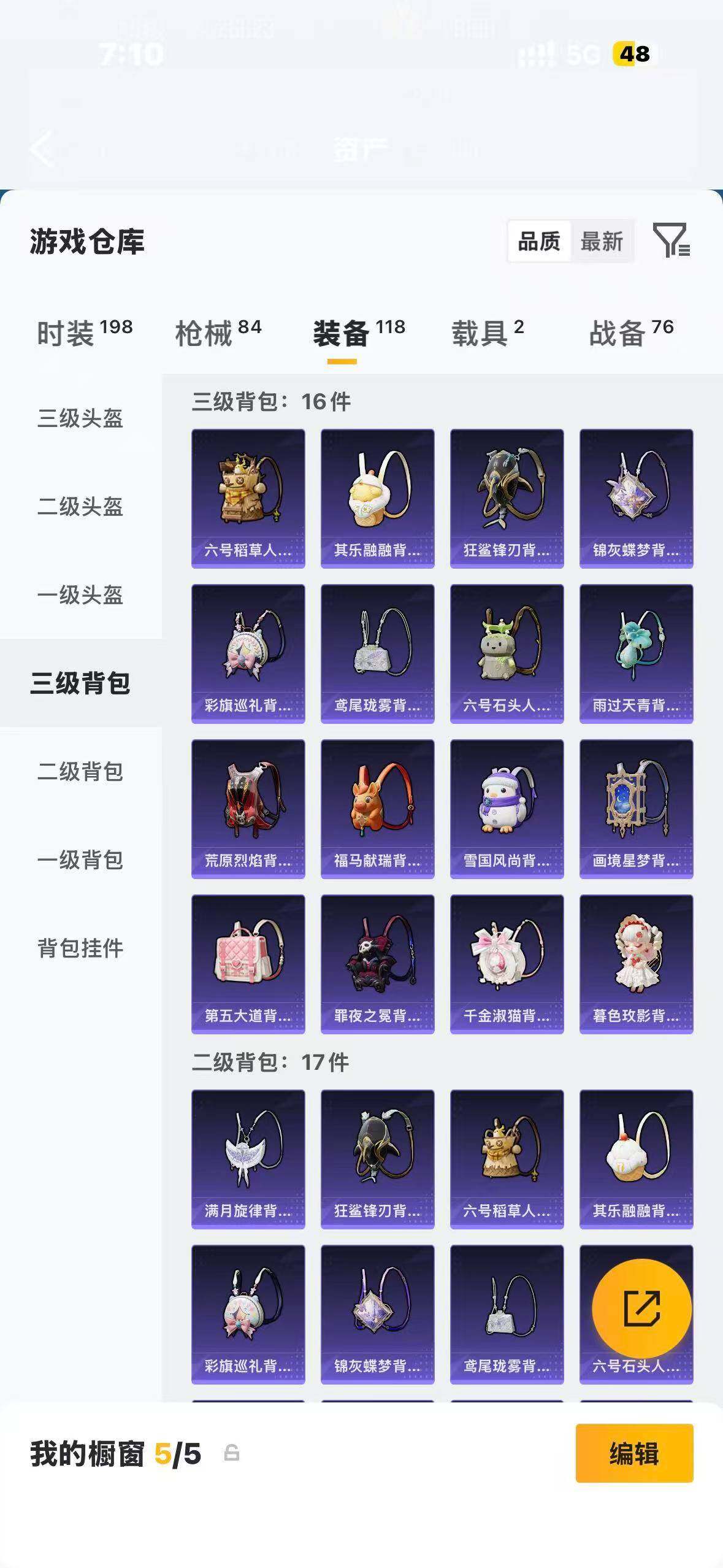
Task: Switch to the 枪械 tab
Action: coord(218,332)
